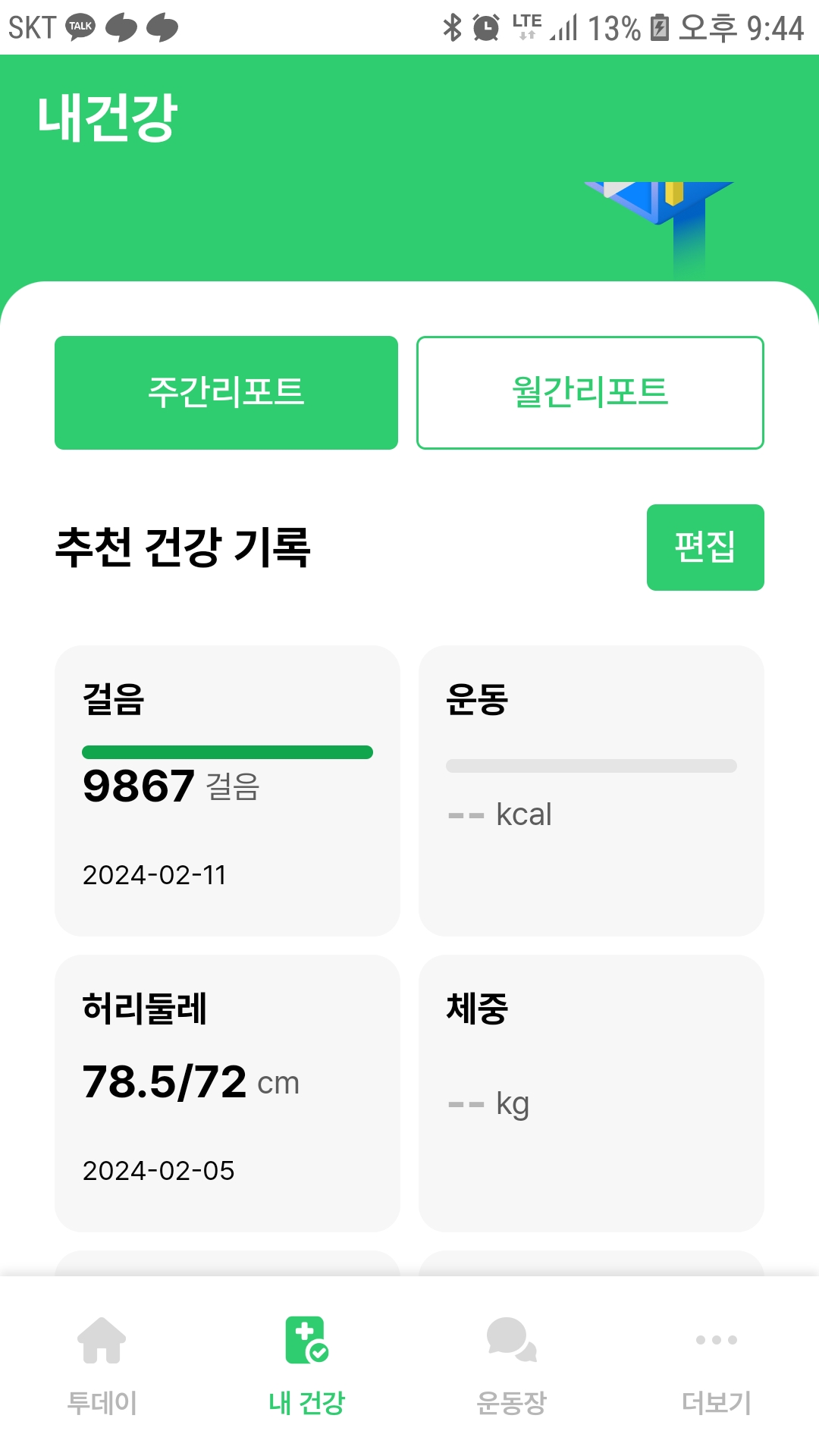Viewport: 819px width, 1456px height.
Task: View the 허리둘레 waist record card
Action: [x=227, y=1092]
